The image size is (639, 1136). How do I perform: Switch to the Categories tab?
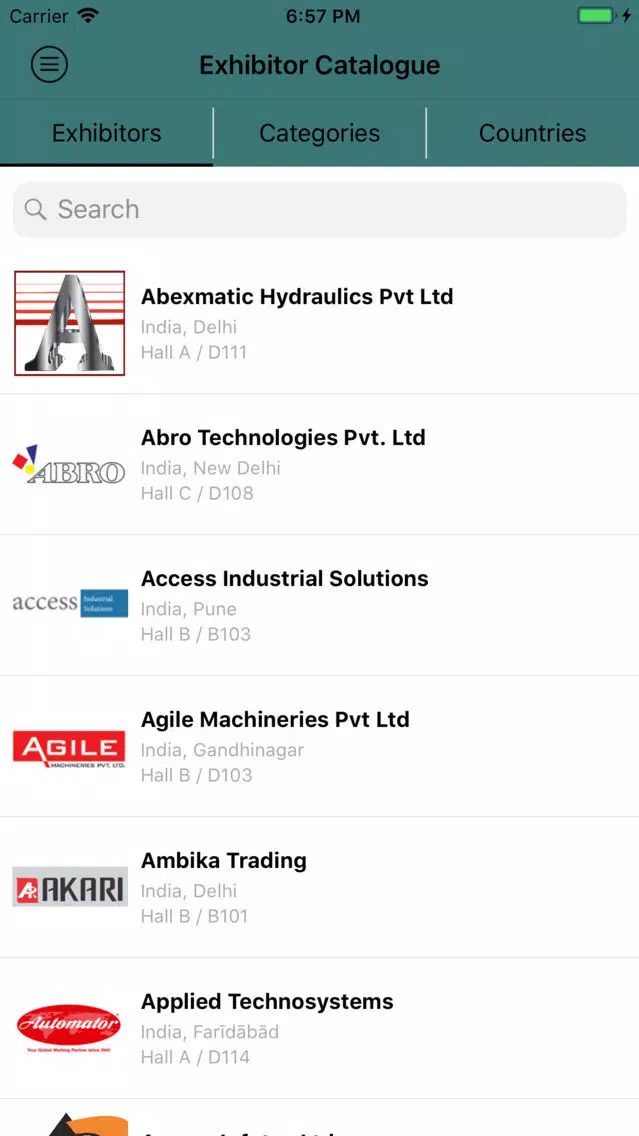coord(320,133)
